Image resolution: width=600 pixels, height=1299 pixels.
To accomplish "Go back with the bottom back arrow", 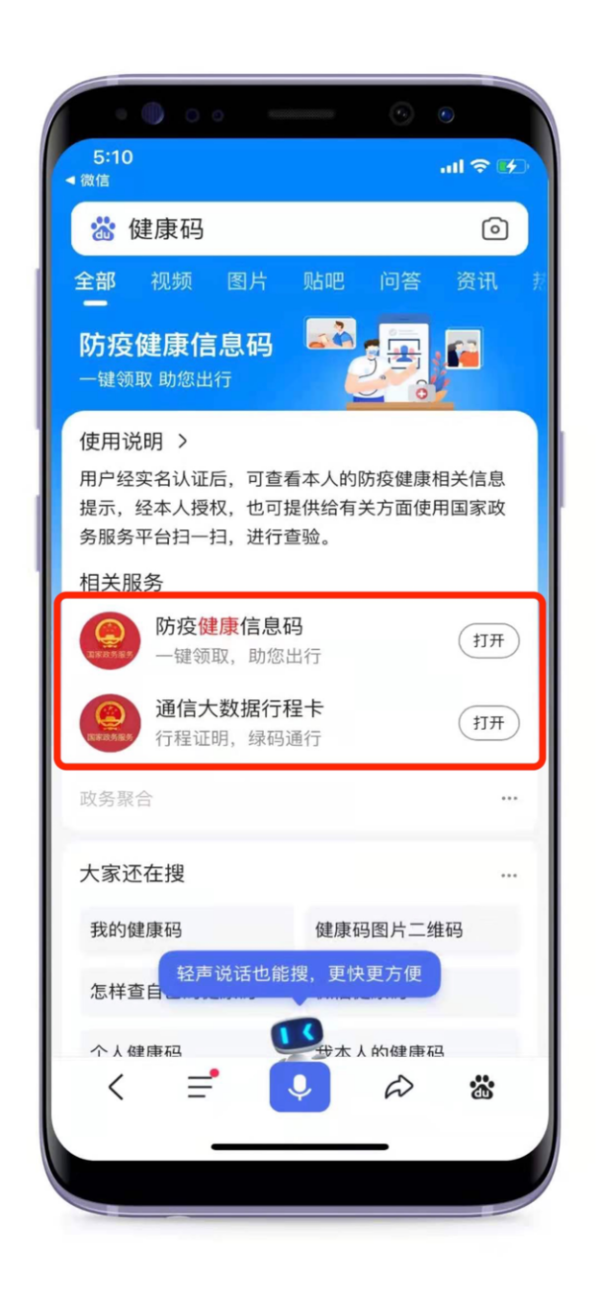I will [x=116, y=1088].
